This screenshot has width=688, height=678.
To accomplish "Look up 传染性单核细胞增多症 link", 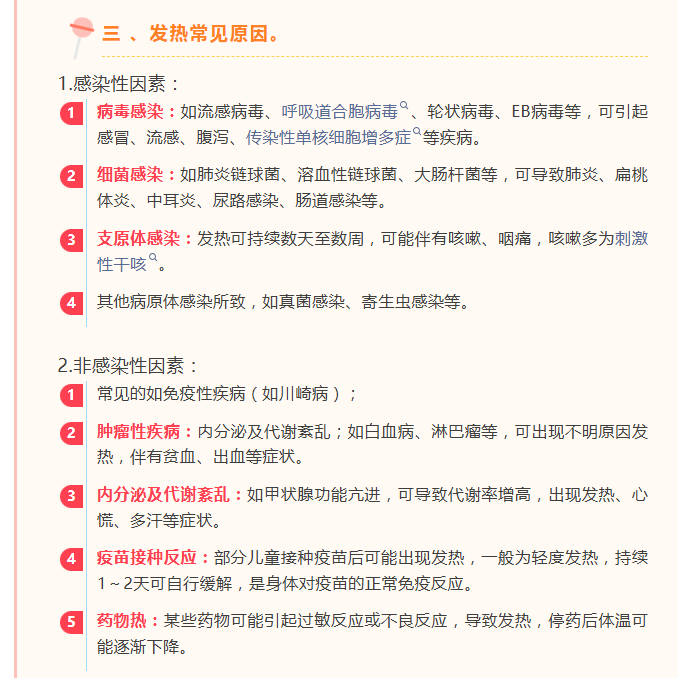I will click(x=329, y=137).
